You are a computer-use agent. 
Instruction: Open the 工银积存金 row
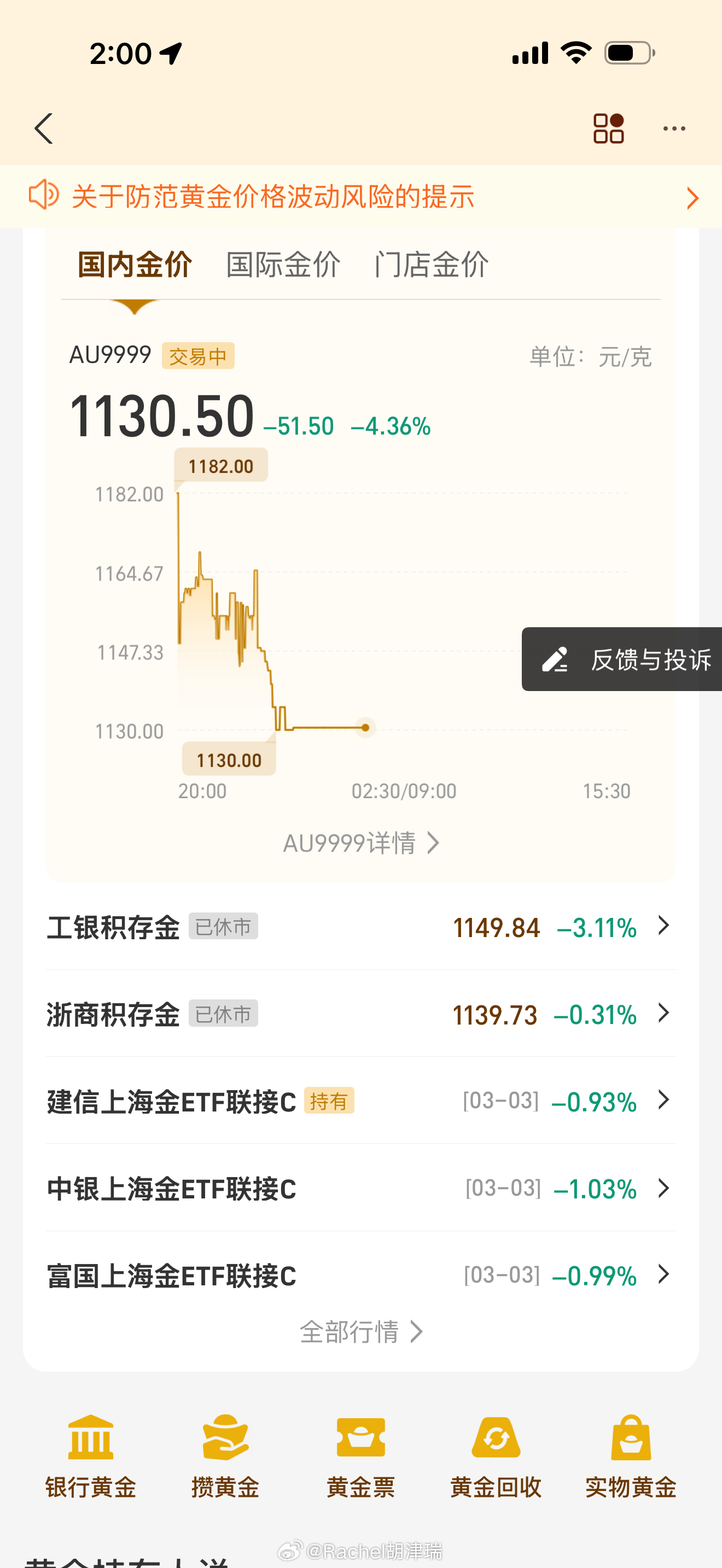(360, 927)
